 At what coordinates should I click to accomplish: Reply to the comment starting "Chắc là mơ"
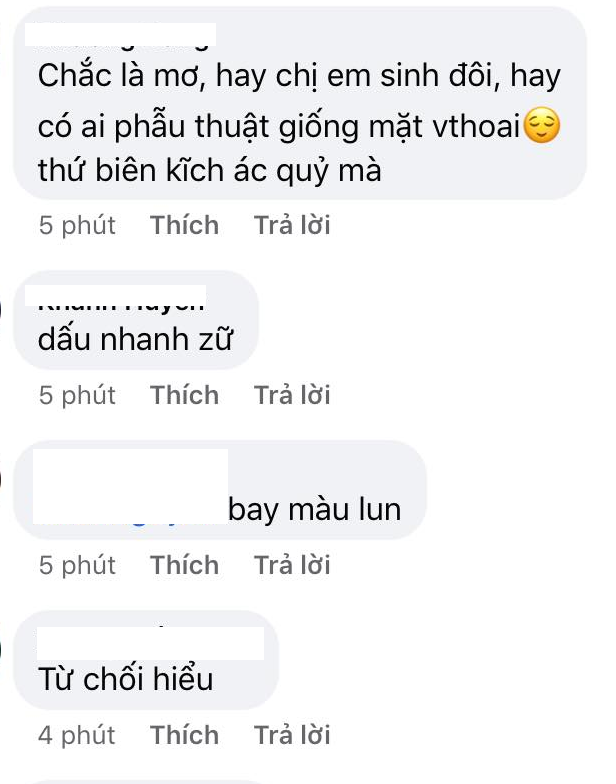click(x=292, y=226)
